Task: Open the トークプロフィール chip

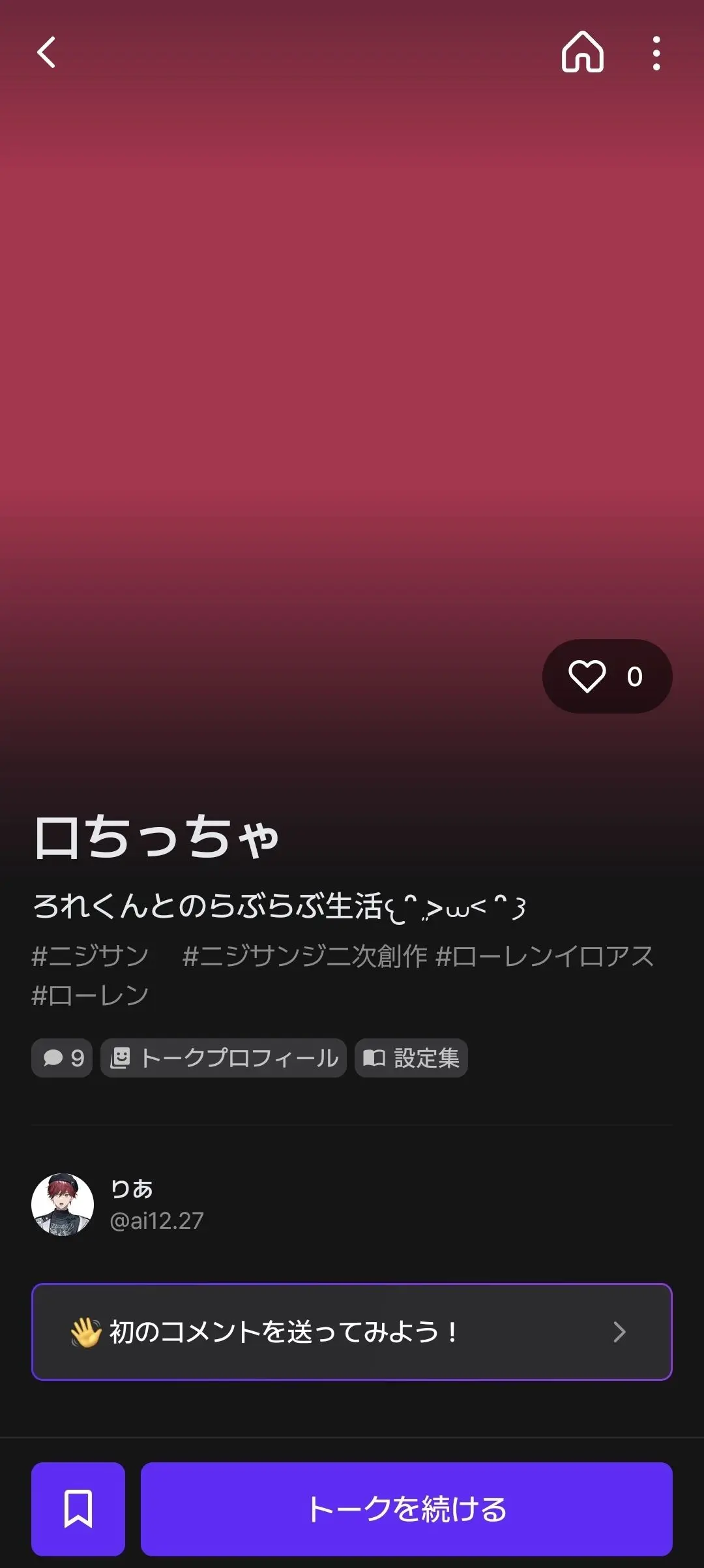Action: [x=224, y=1057]
